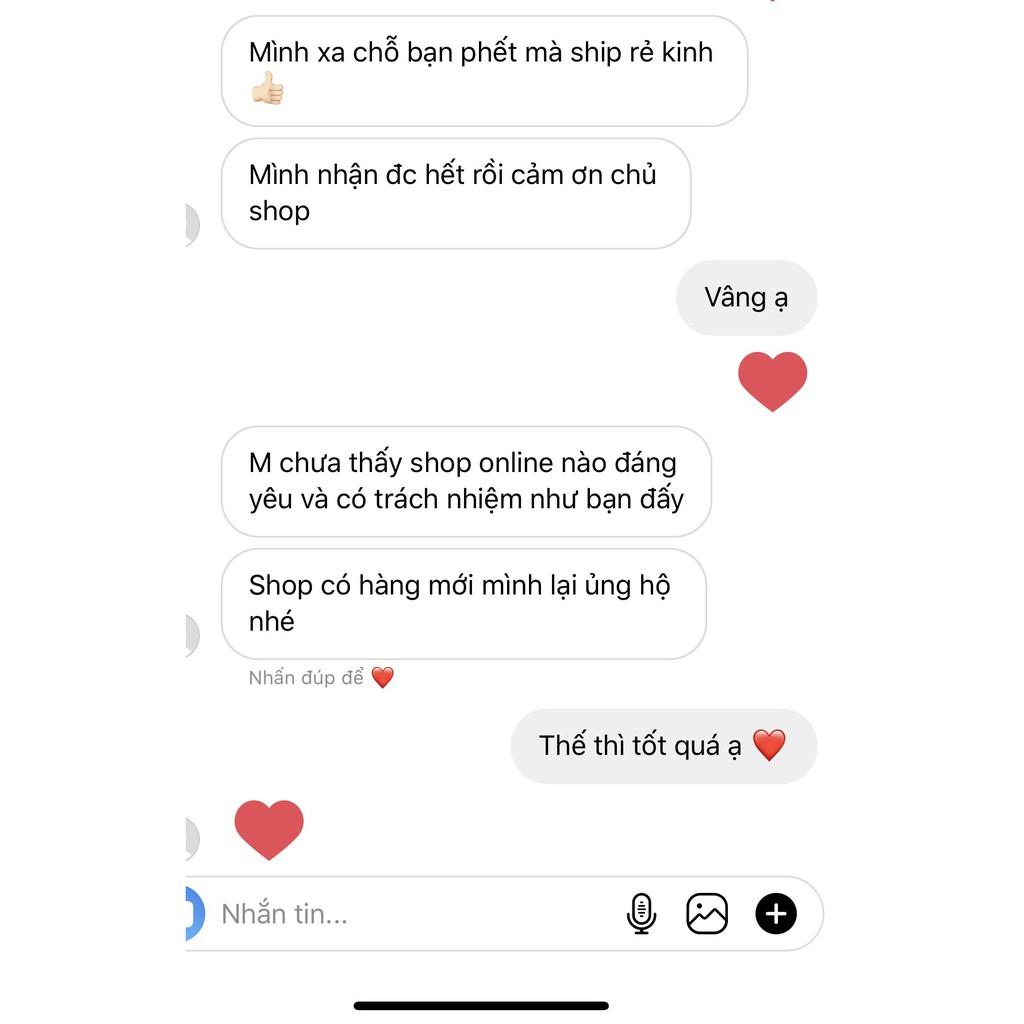Open the blue camera button
This screenshot has height=1024, width=1024.
tap(195, 913)
